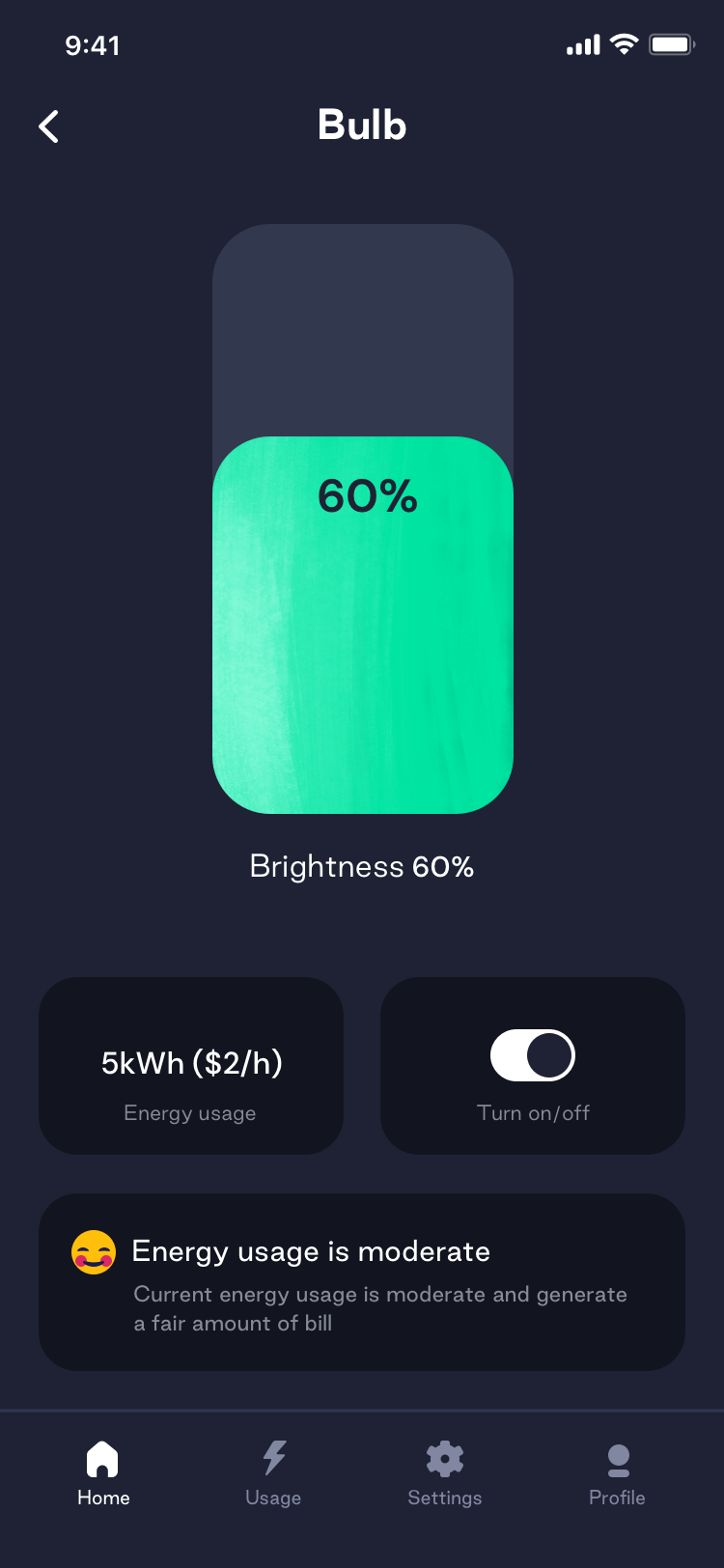The height and width of the screenshot is (1568, 724).
Task: Tap the brightness slider at 60%
Action: pyautogui.click(x=362, y=519)
